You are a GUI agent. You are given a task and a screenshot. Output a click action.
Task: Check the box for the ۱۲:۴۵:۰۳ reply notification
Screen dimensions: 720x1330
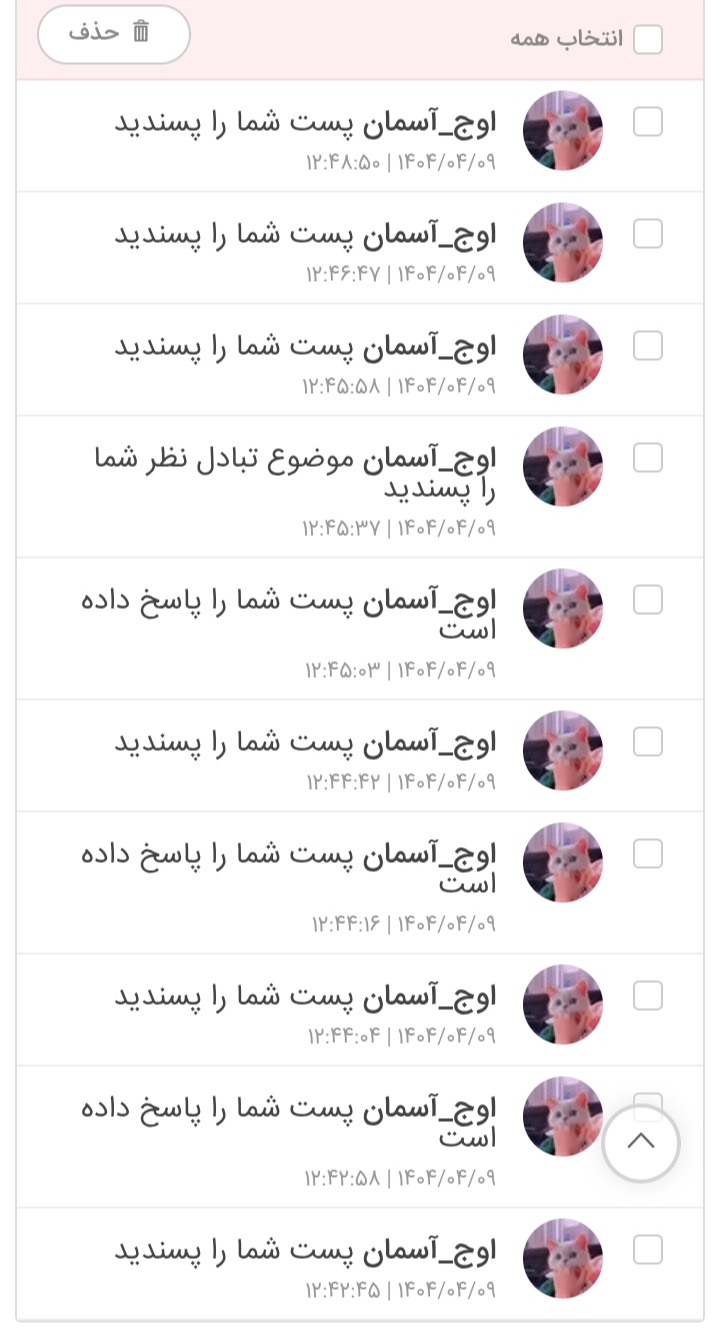(648, 601)
